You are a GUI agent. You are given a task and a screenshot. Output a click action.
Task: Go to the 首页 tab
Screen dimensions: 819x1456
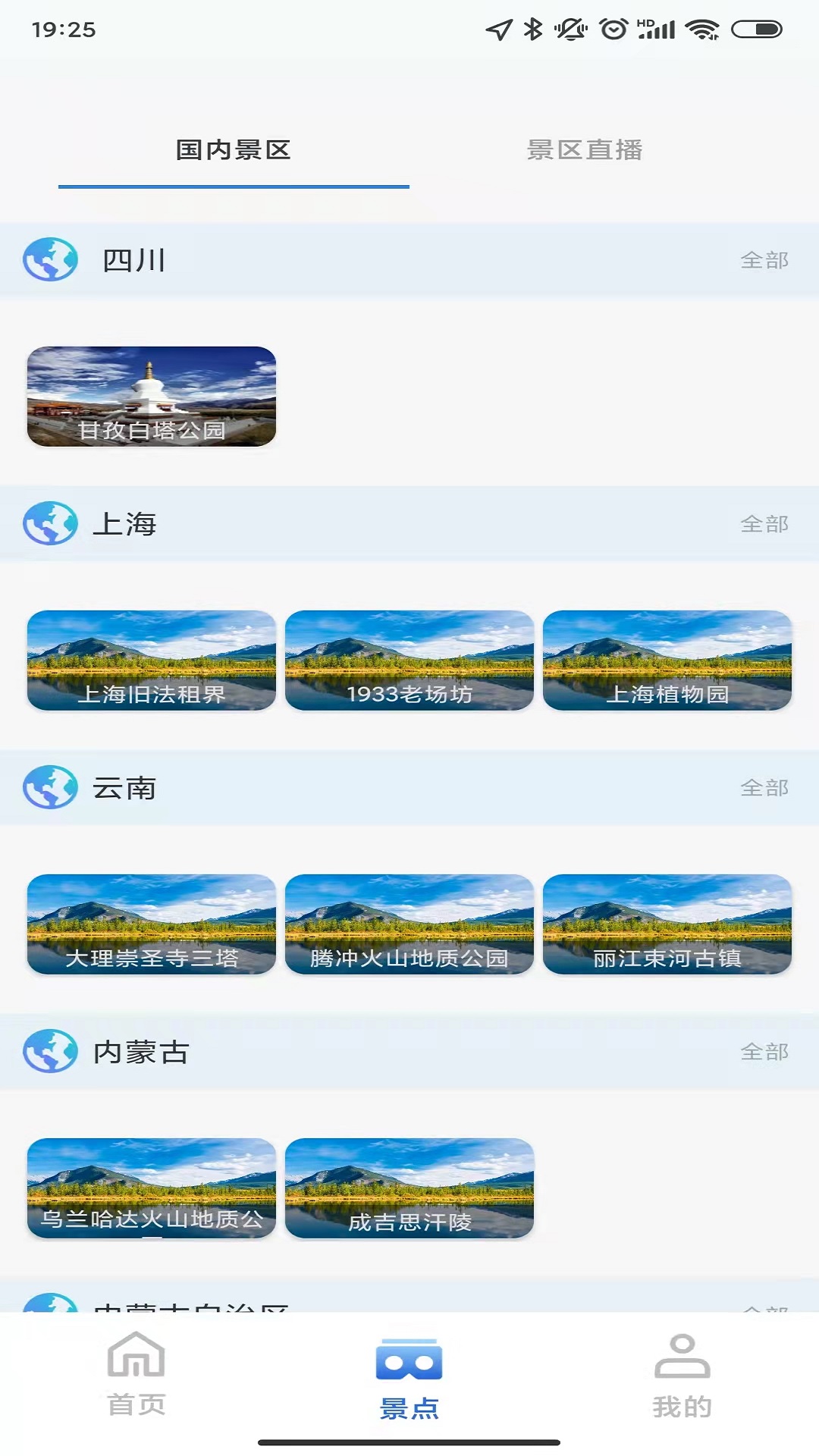pyautogui.click(x=136, y=1374)
